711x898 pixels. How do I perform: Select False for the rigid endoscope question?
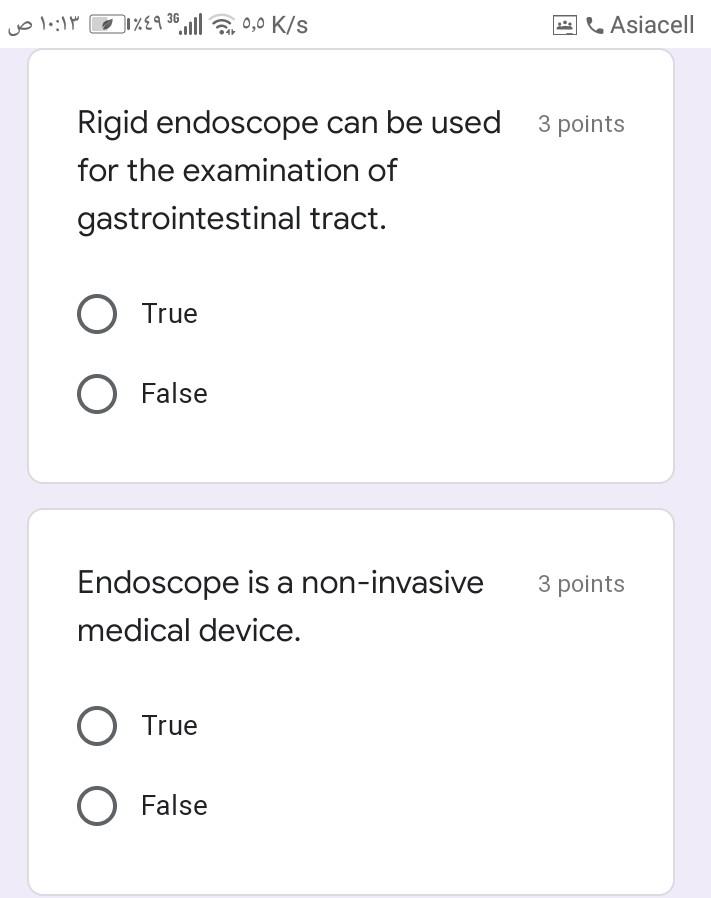click(x=97, y=394)
